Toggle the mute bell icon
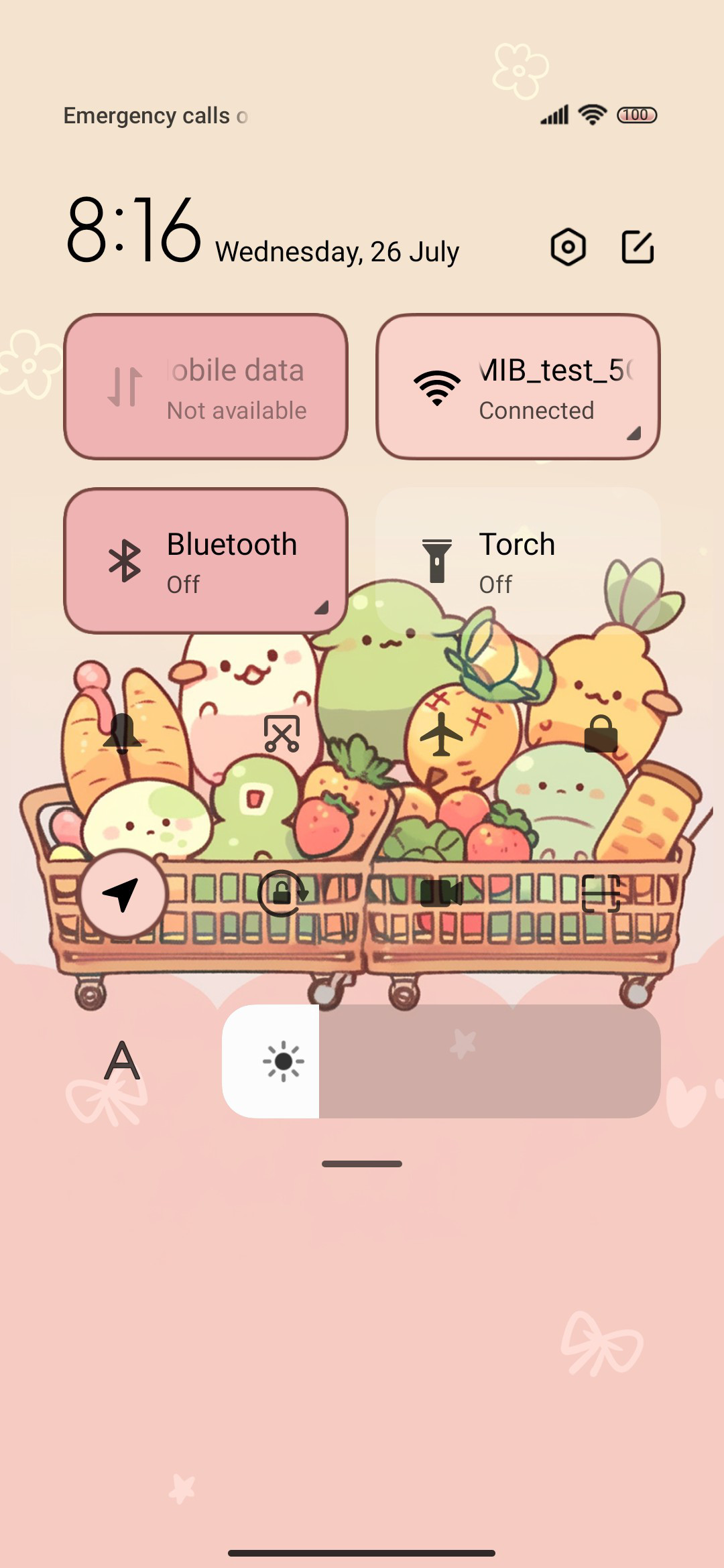The image size is (724, 1568). pos(122,734)
